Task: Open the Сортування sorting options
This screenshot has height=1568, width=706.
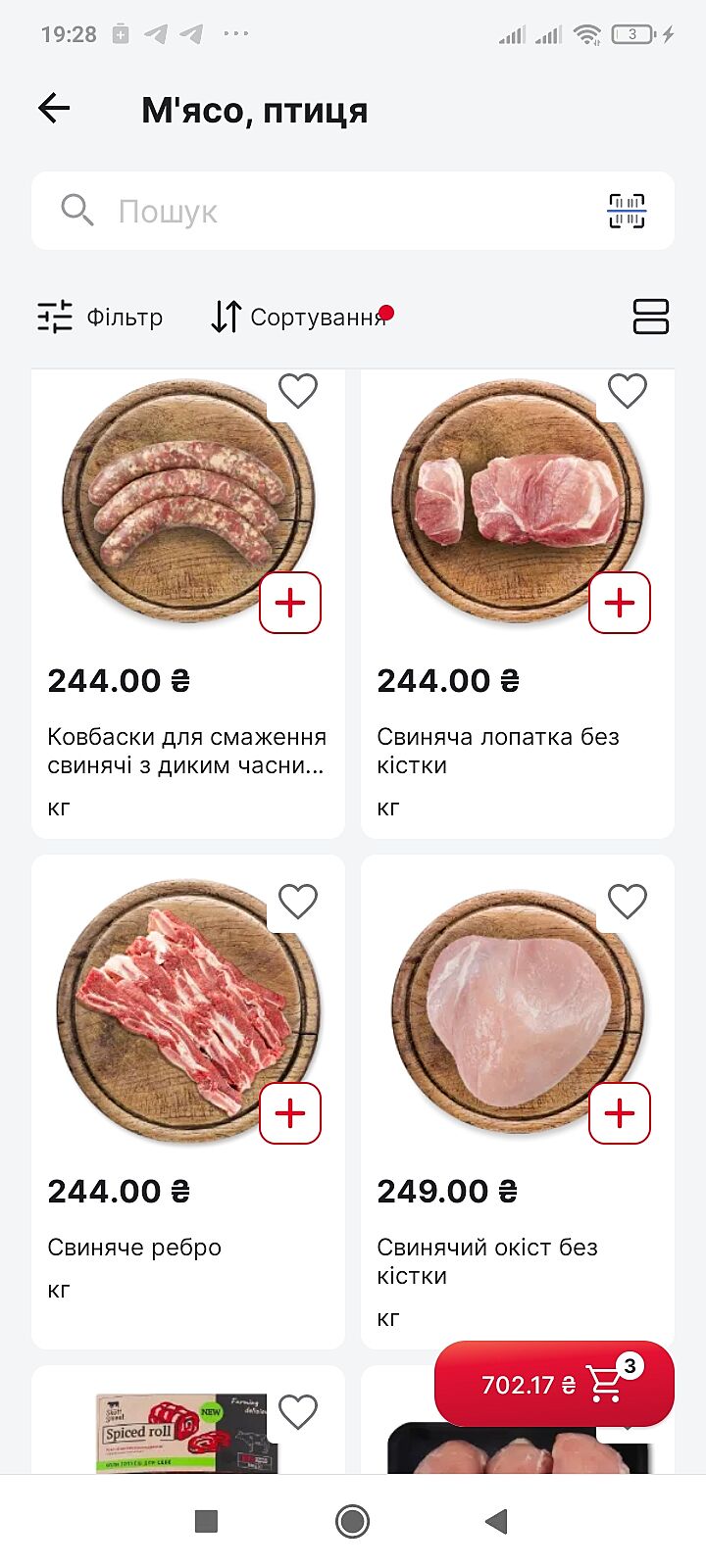Action: (x=300, y=317)
